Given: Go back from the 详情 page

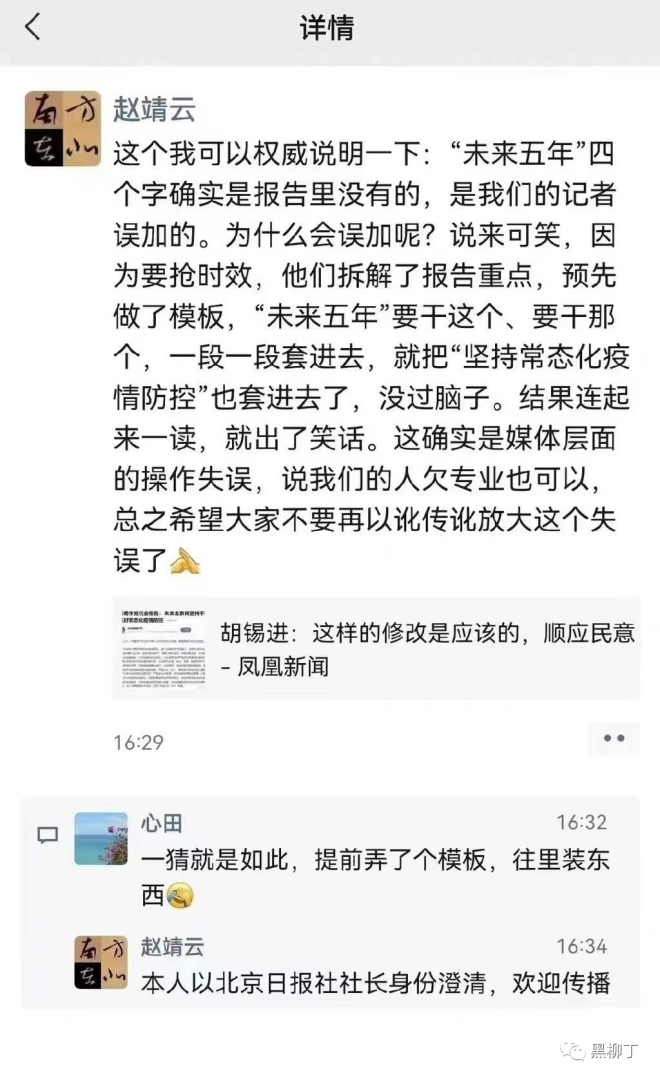Looking at the screenshot, I should pos(33,27).
